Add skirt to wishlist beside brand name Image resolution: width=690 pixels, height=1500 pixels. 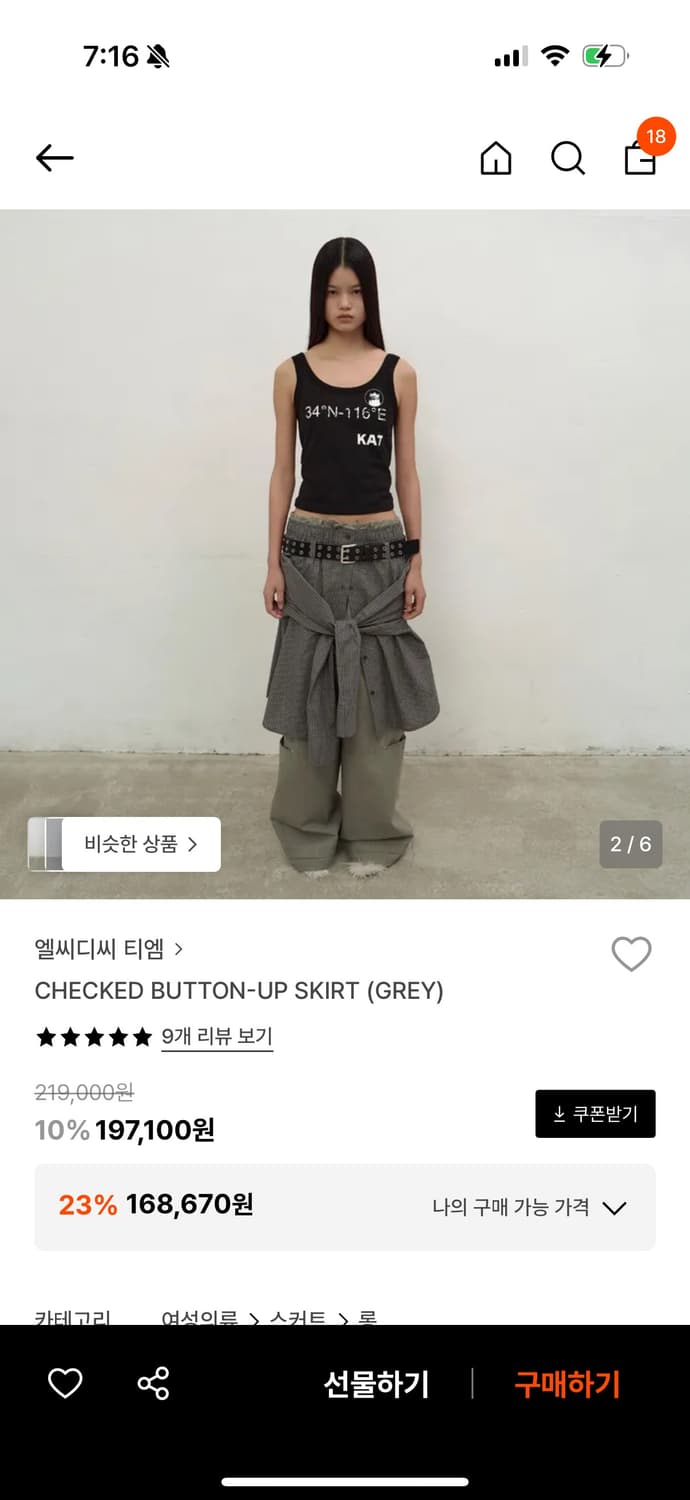tap(631, 954)
